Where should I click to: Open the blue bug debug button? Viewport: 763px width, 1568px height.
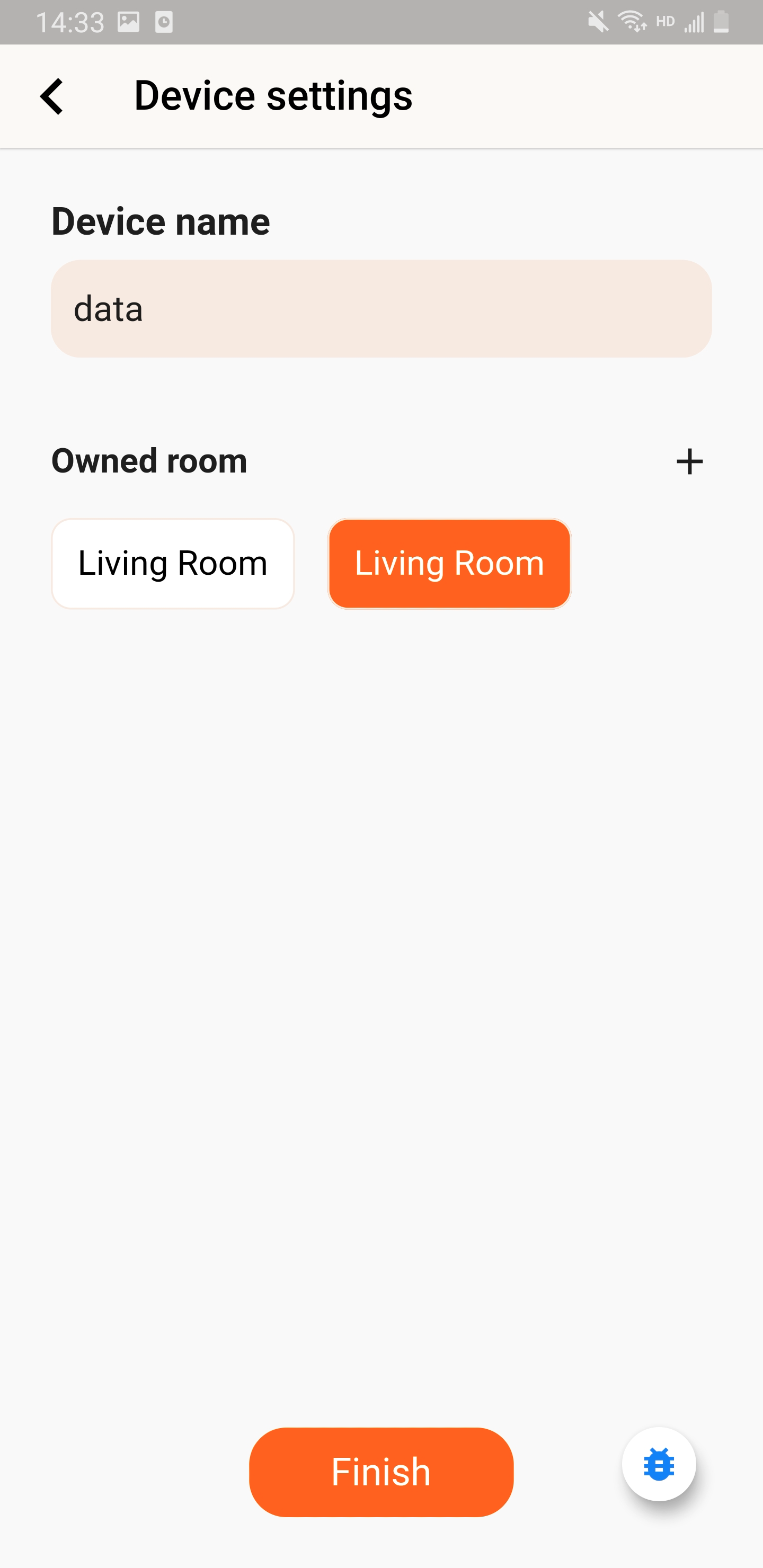tap(659, 1463)
